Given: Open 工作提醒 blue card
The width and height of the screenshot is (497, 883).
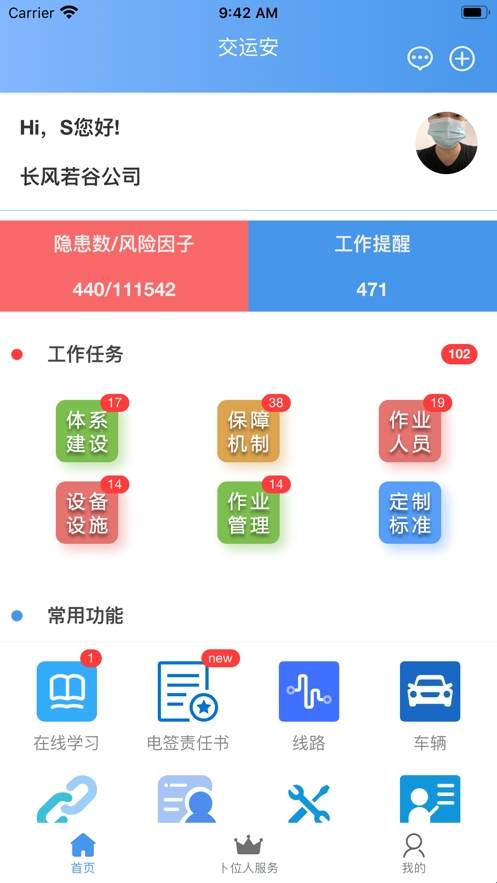Looking at the screenshot, I should pos(373,266).
